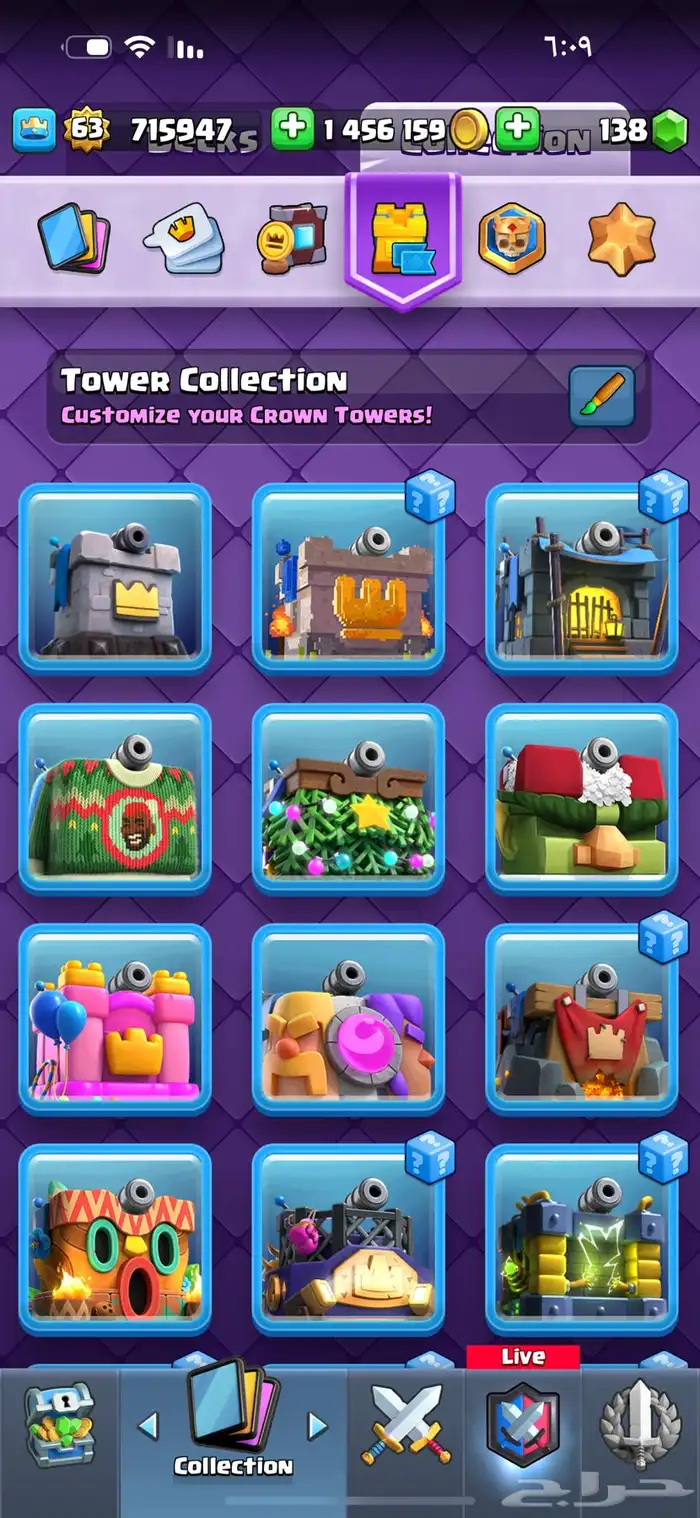
Task: Select the Christmas tree tower skin
Action: (x=348, y=798)
